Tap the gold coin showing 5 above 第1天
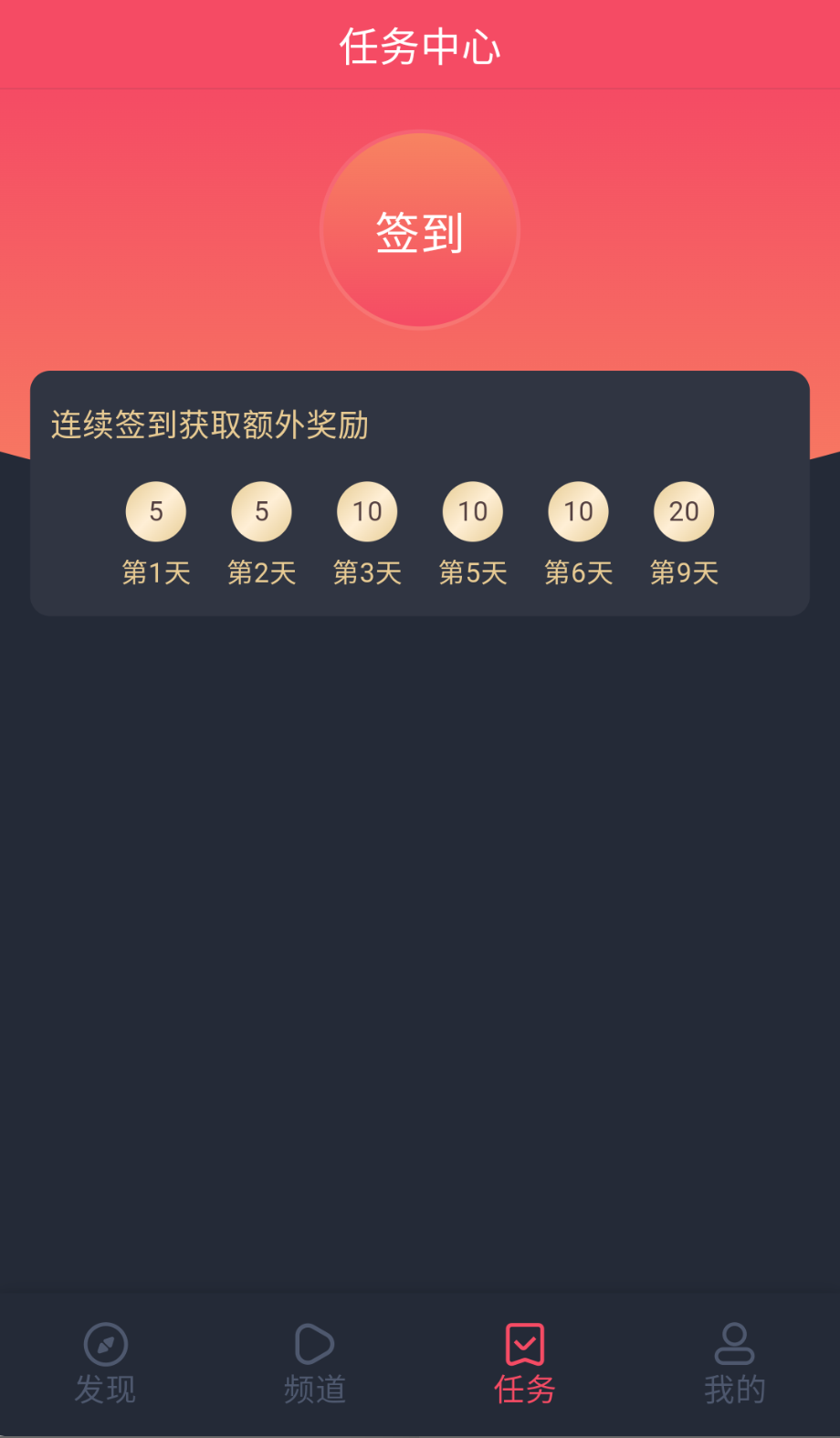 [x=155, y=511]
